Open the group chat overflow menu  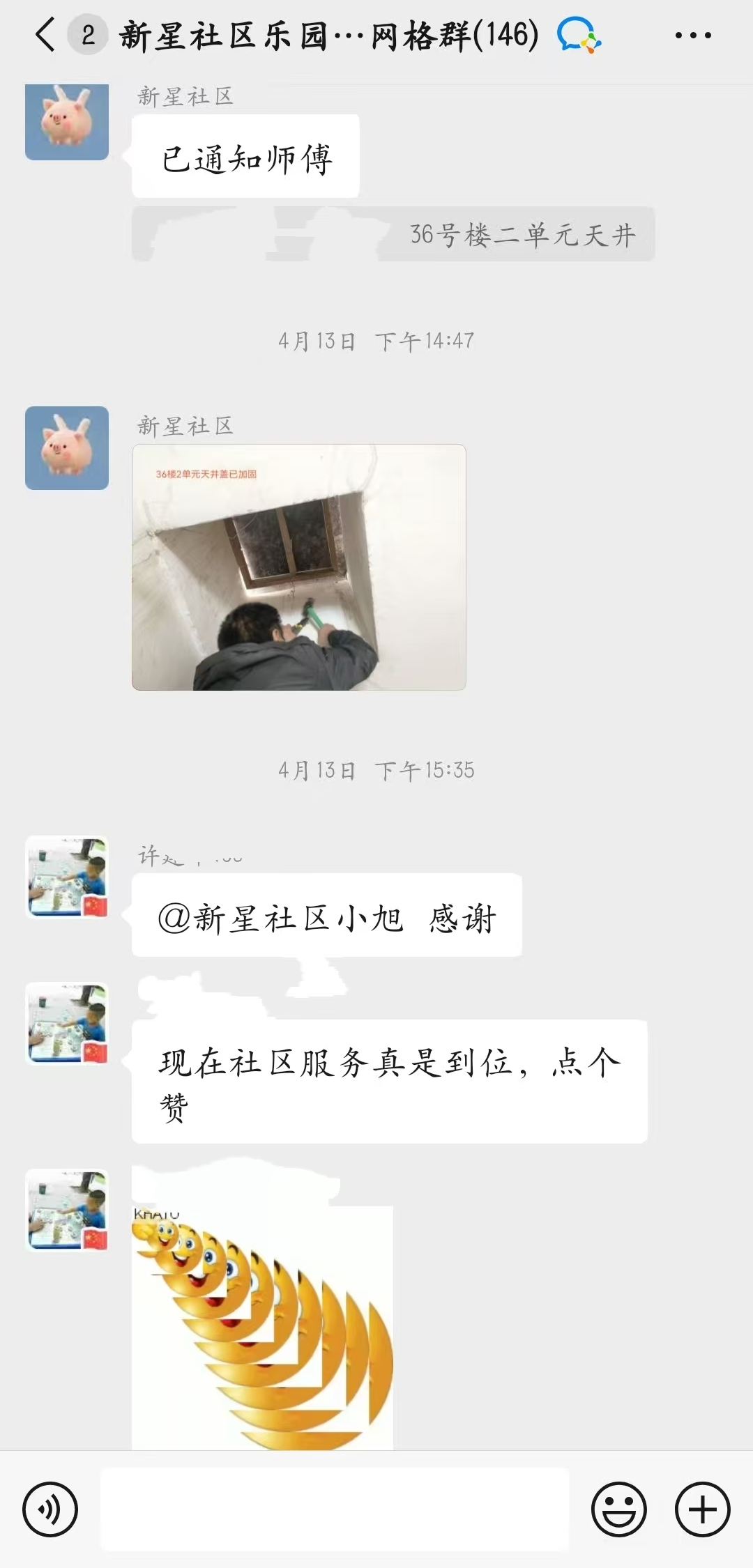coord(693,35)
